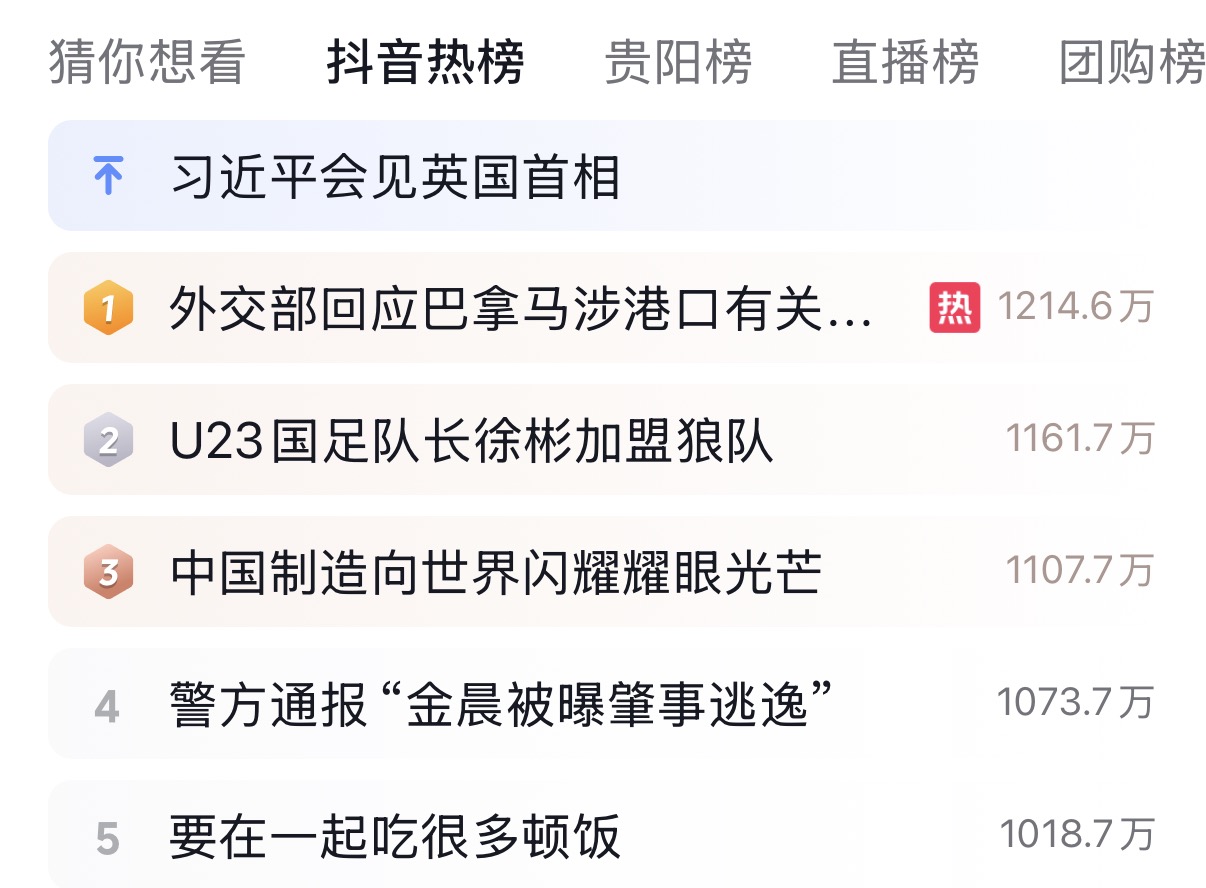The height and width of the screenshot is (888, 1206).
Task: Open top-ranked topic 外交部回应巴拿马涉港口有关
Action: (520, 309)
